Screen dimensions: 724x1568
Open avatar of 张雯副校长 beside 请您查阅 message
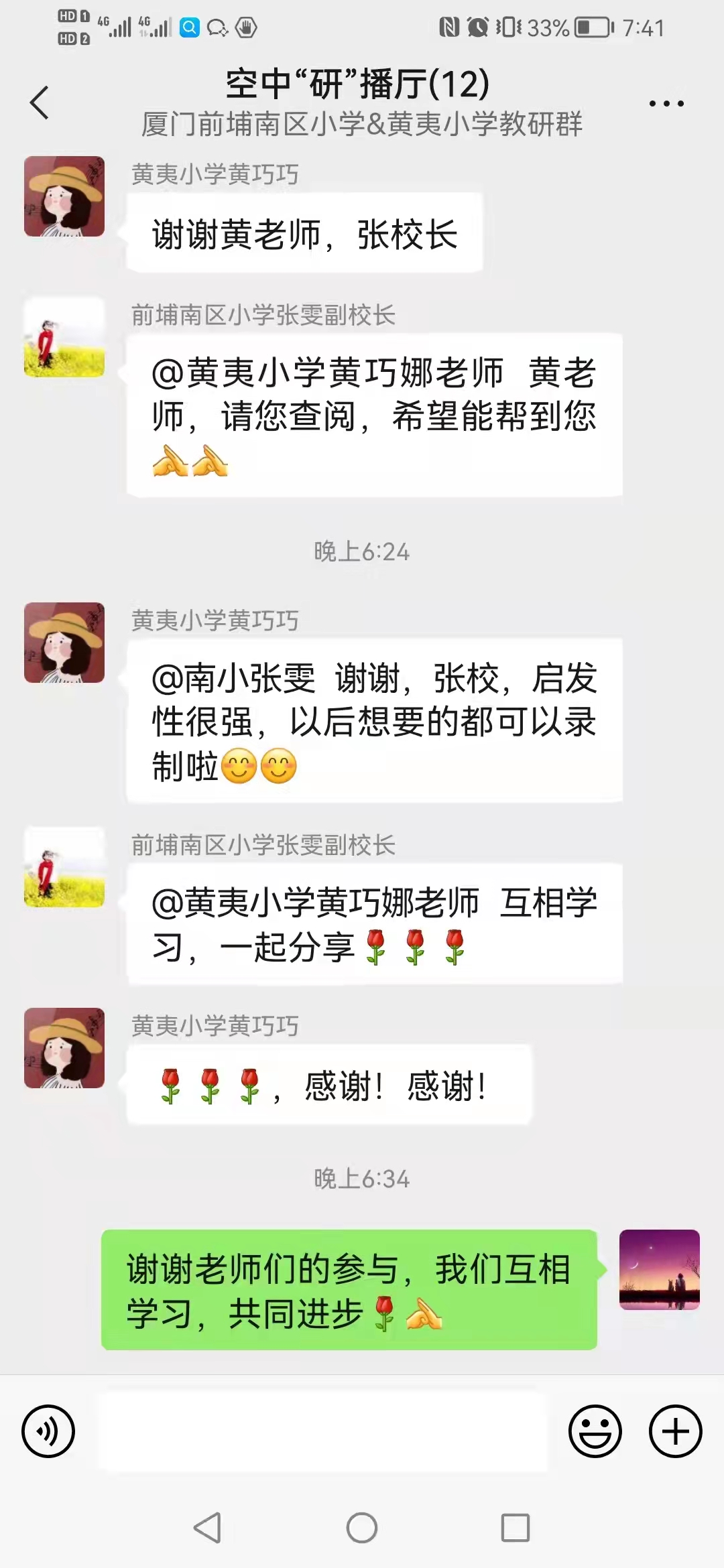[64, 337]
